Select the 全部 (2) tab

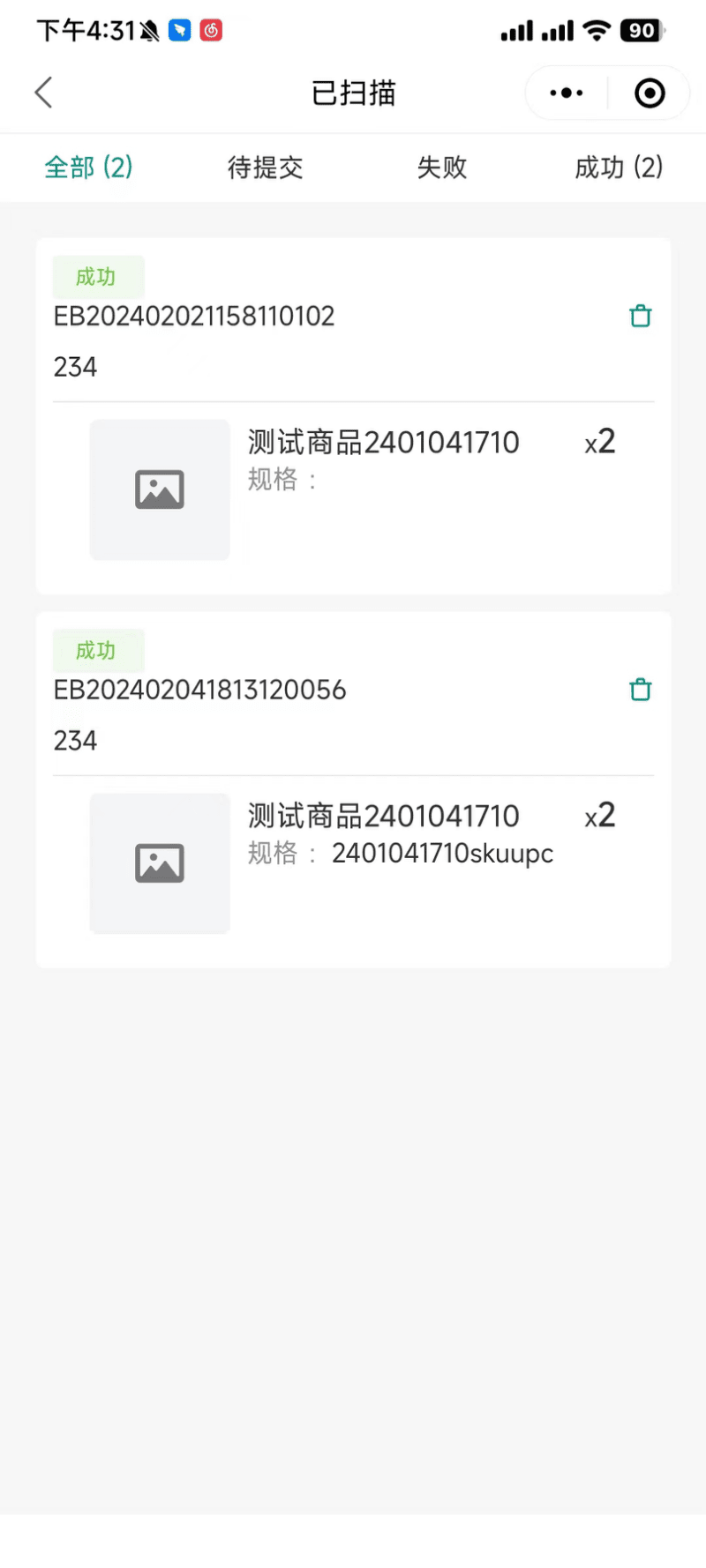[88, 168]
